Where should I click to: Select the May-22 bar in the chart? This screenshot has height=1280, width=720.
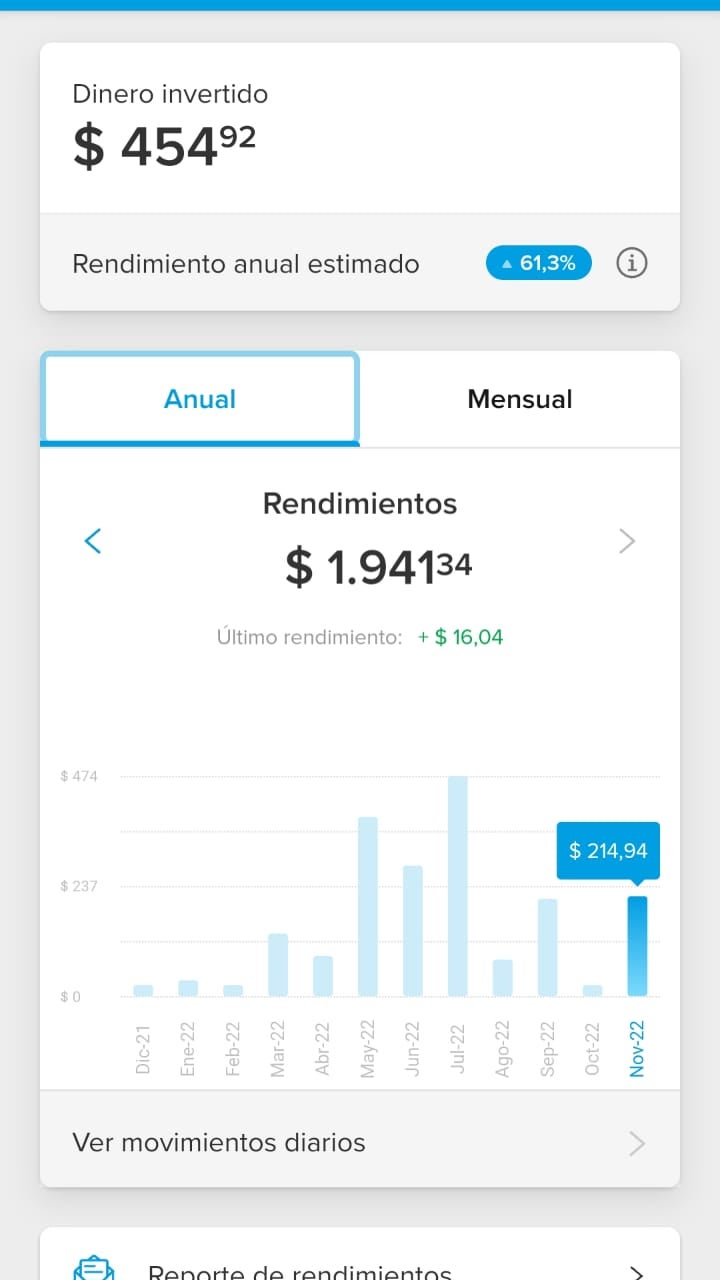coord(367,905)
